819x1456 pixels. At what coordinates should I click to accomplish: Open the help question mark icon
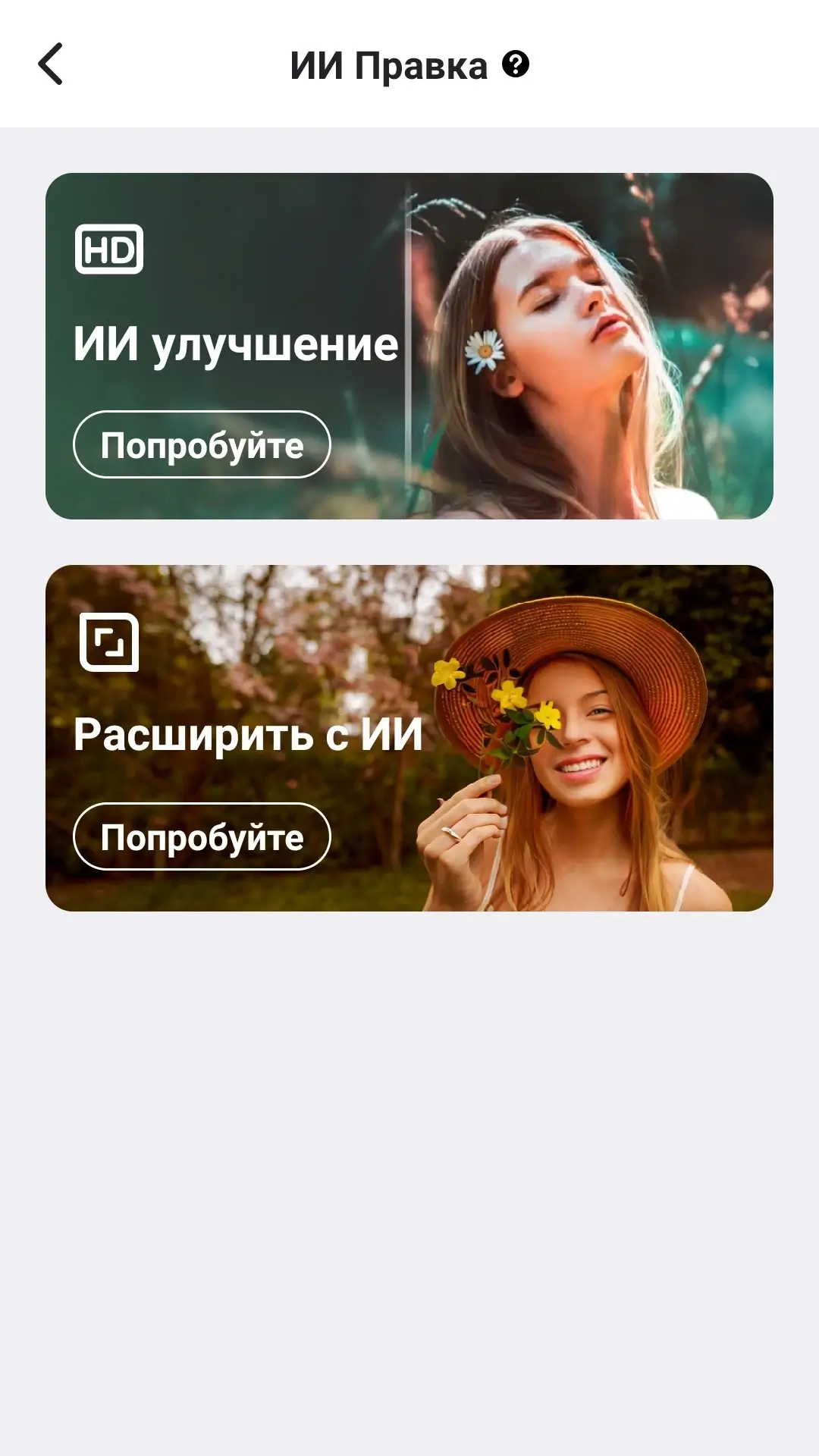click(x=516, y=64)
